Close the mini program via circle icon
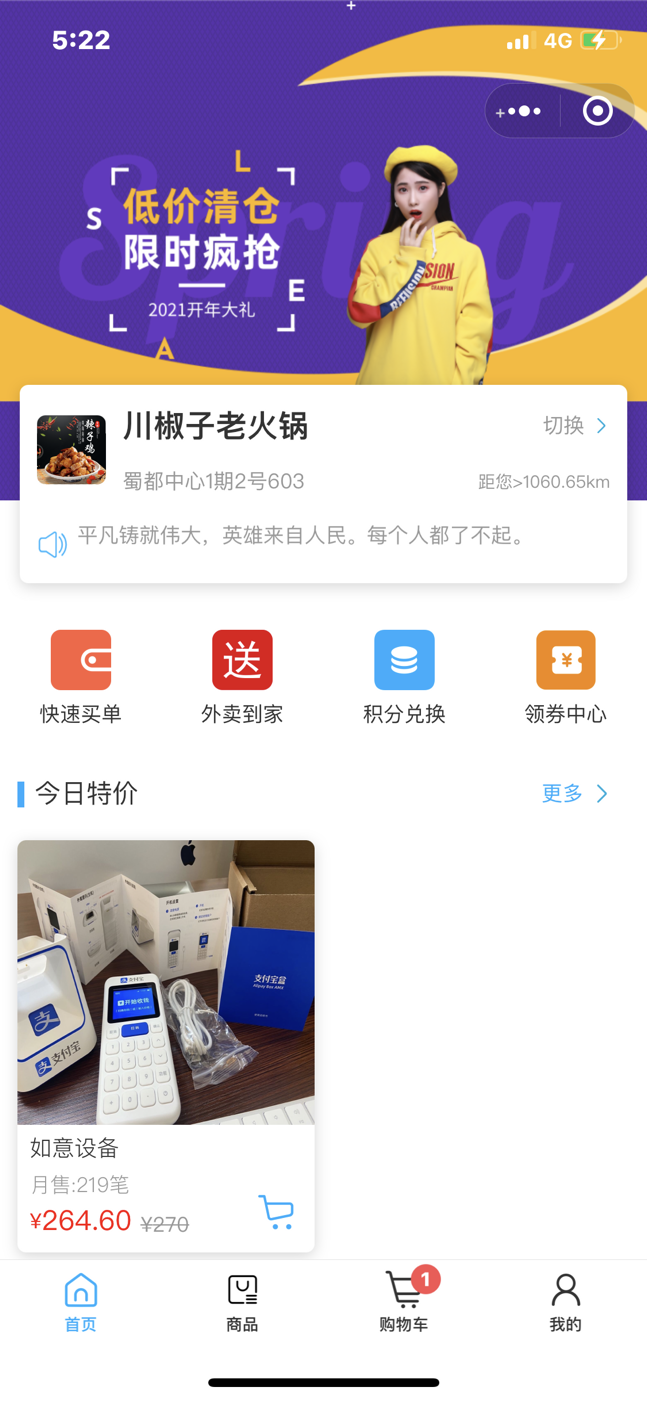The width and height of the screenshot is (647, 1401). pyautogui.click(x=597, y=111)
